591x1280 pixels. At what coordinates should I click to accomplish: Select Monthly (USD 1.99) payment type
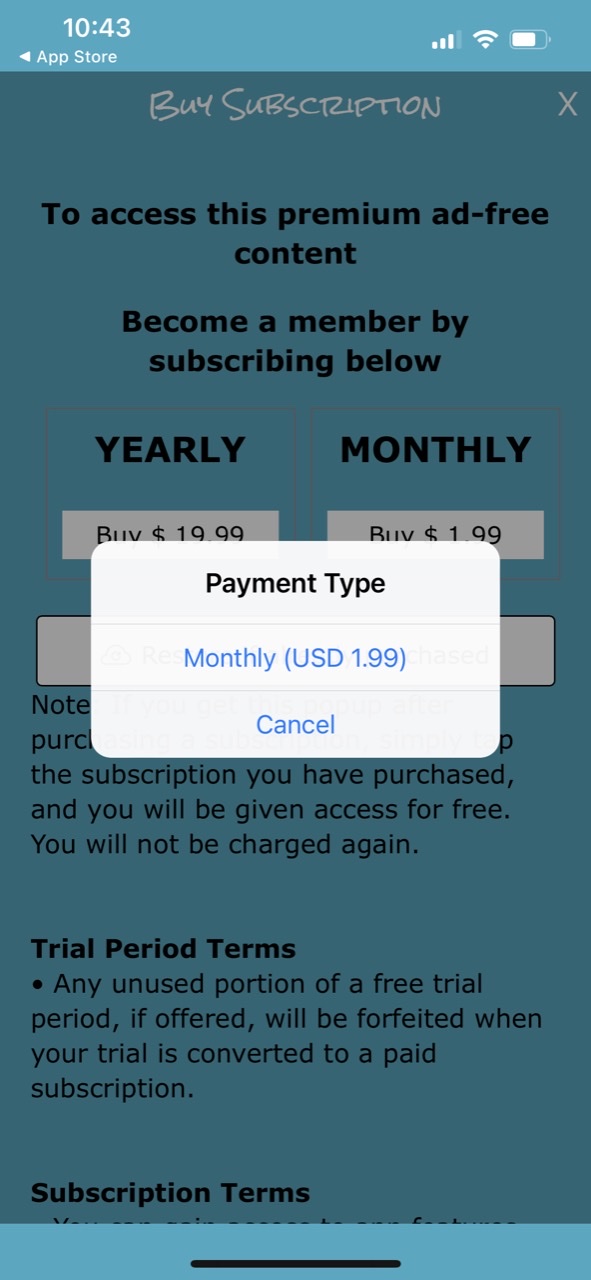click(x=295, y=657)
